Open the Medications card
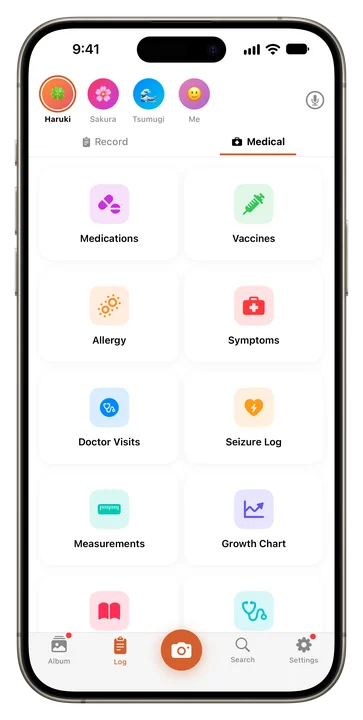Image resolution: width=363 pixels, height=720 pixels. click(109, 214)
